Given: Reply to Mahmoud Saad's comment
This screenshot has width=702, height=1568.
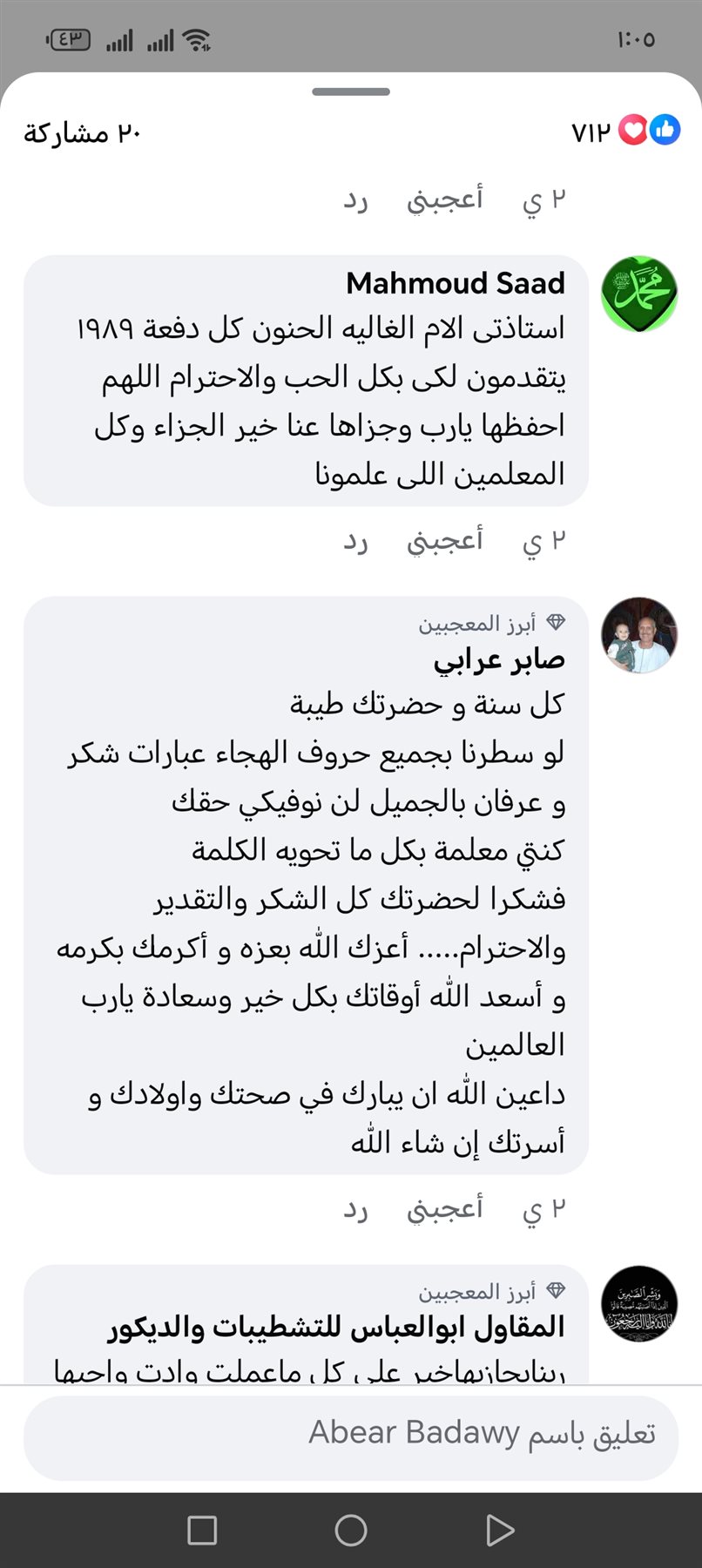Looking at the screenshot, I should tap(355, 541).
